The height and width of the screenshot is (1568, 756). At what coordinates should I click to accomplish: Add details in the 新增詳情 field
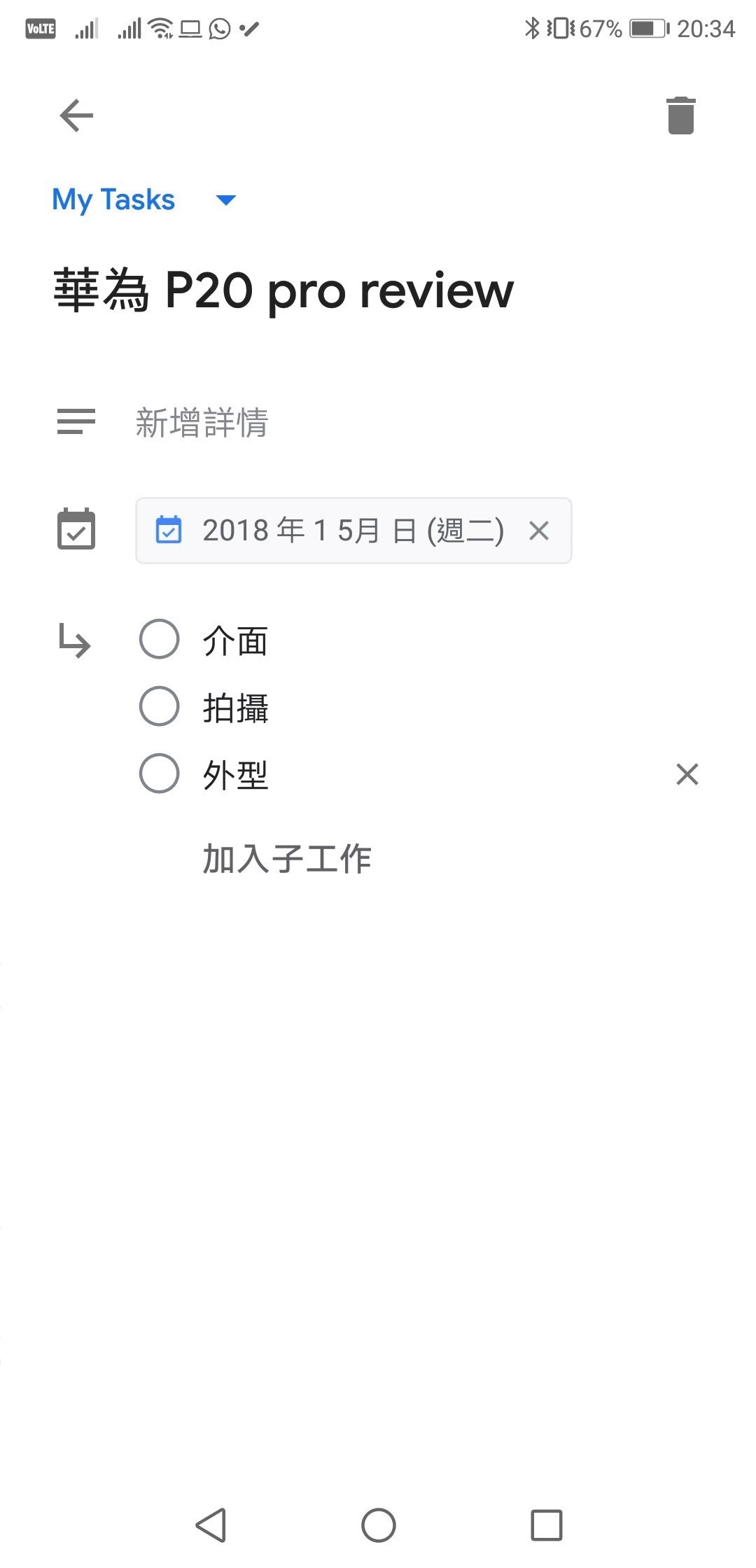pos(202,423)
